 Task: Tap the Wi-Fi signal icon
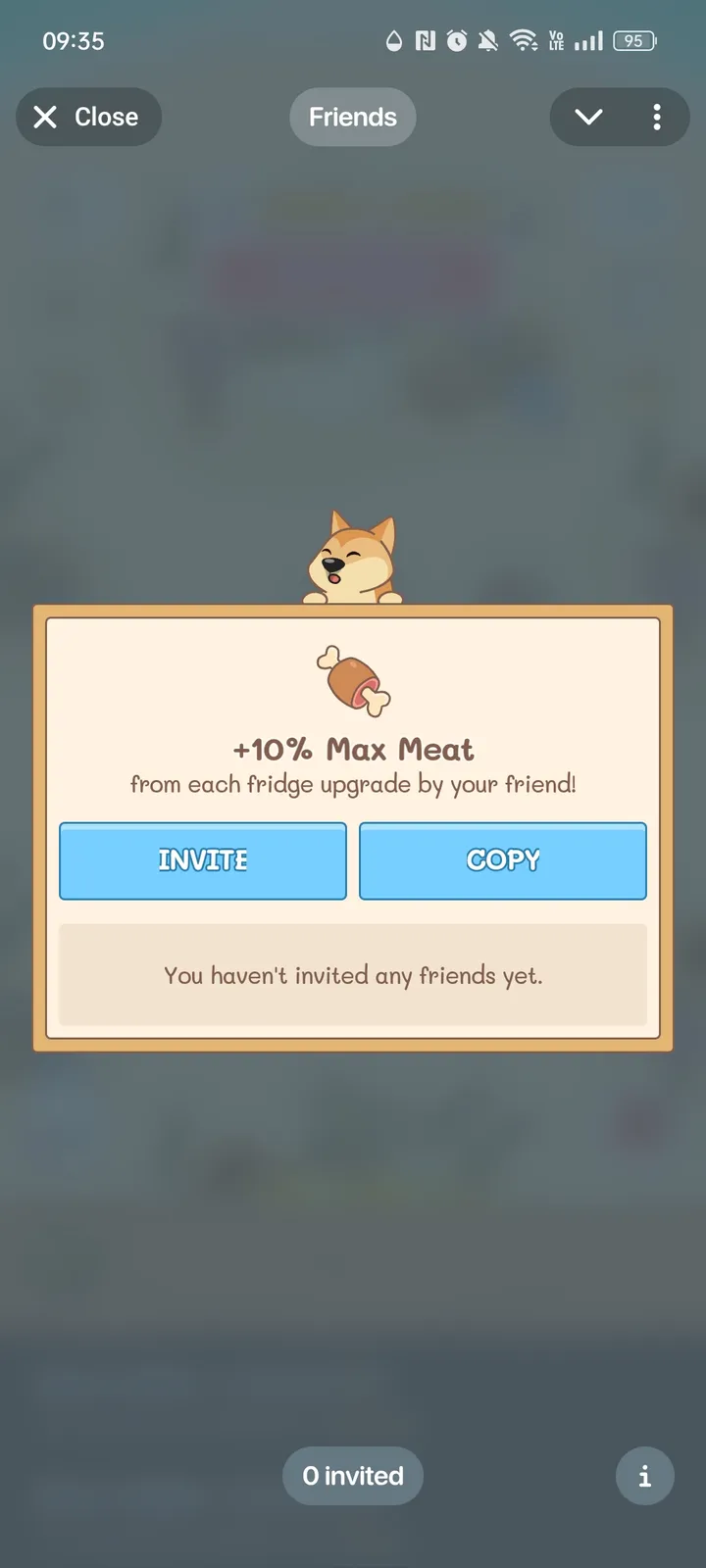tap(523, 40)
